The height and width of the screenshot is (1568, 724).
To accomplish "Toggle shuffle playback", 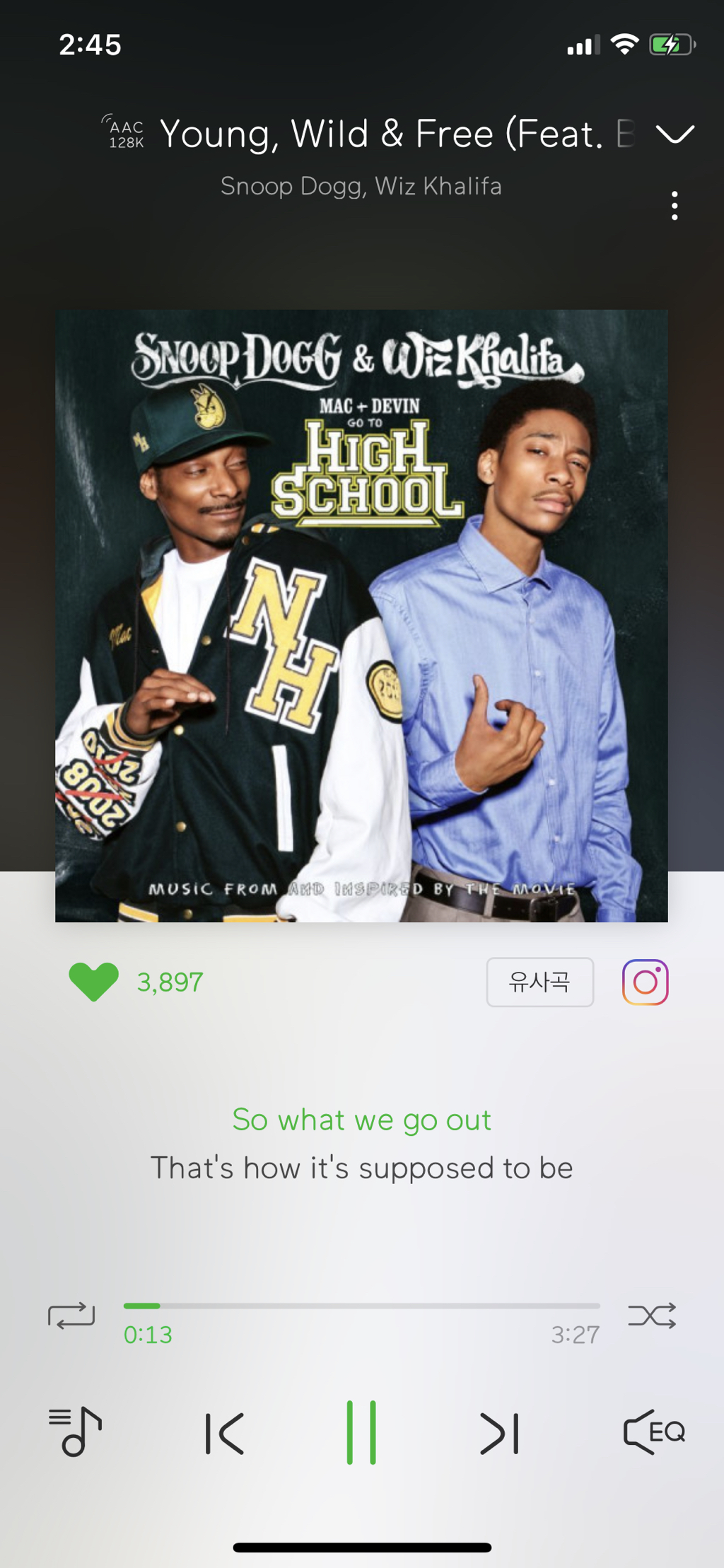I will pyautogui.click(x=652, y=1316).
